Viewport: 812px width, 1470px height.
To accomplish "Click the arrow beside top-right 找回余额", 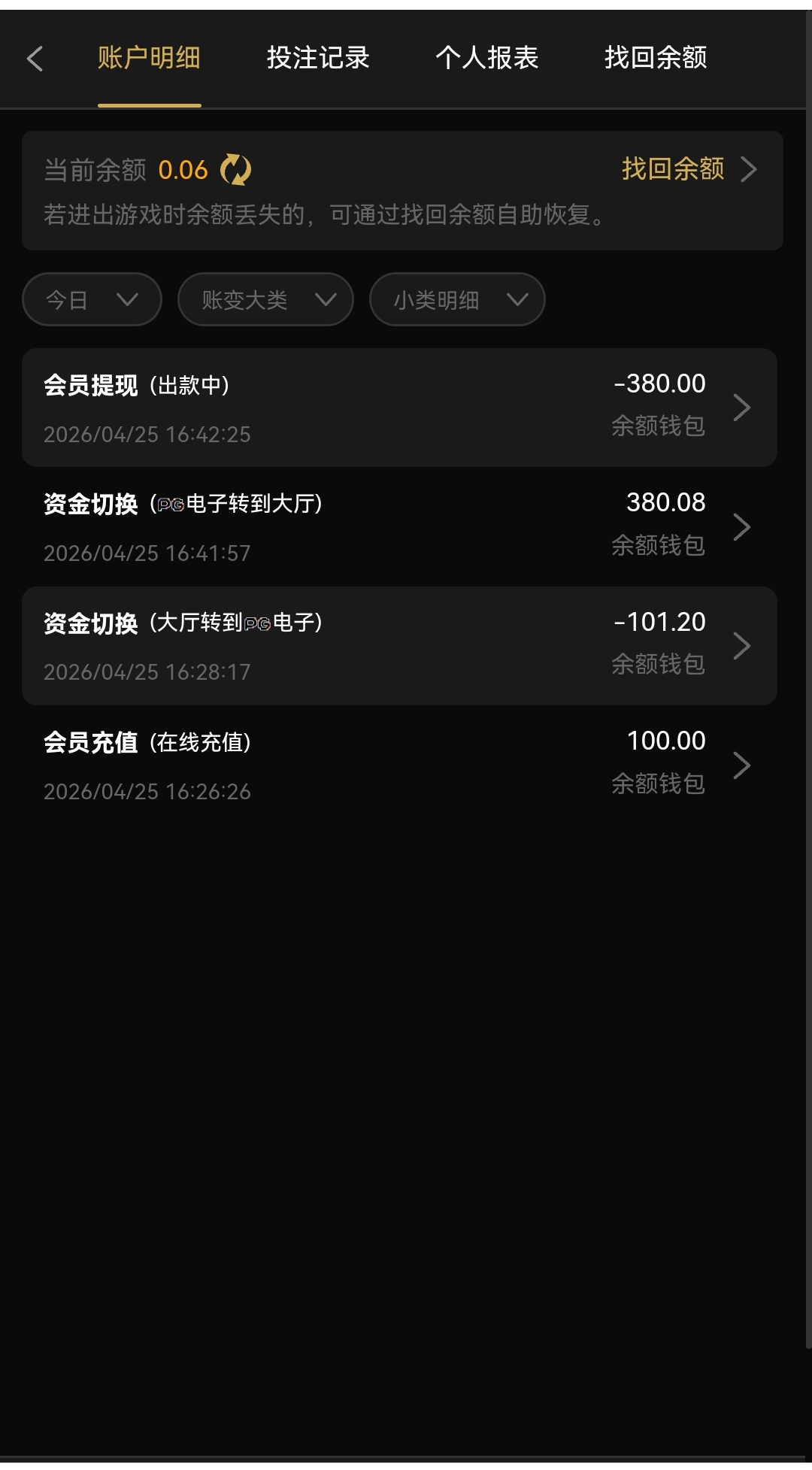I will pyautogui.click(x=749, y=170).
